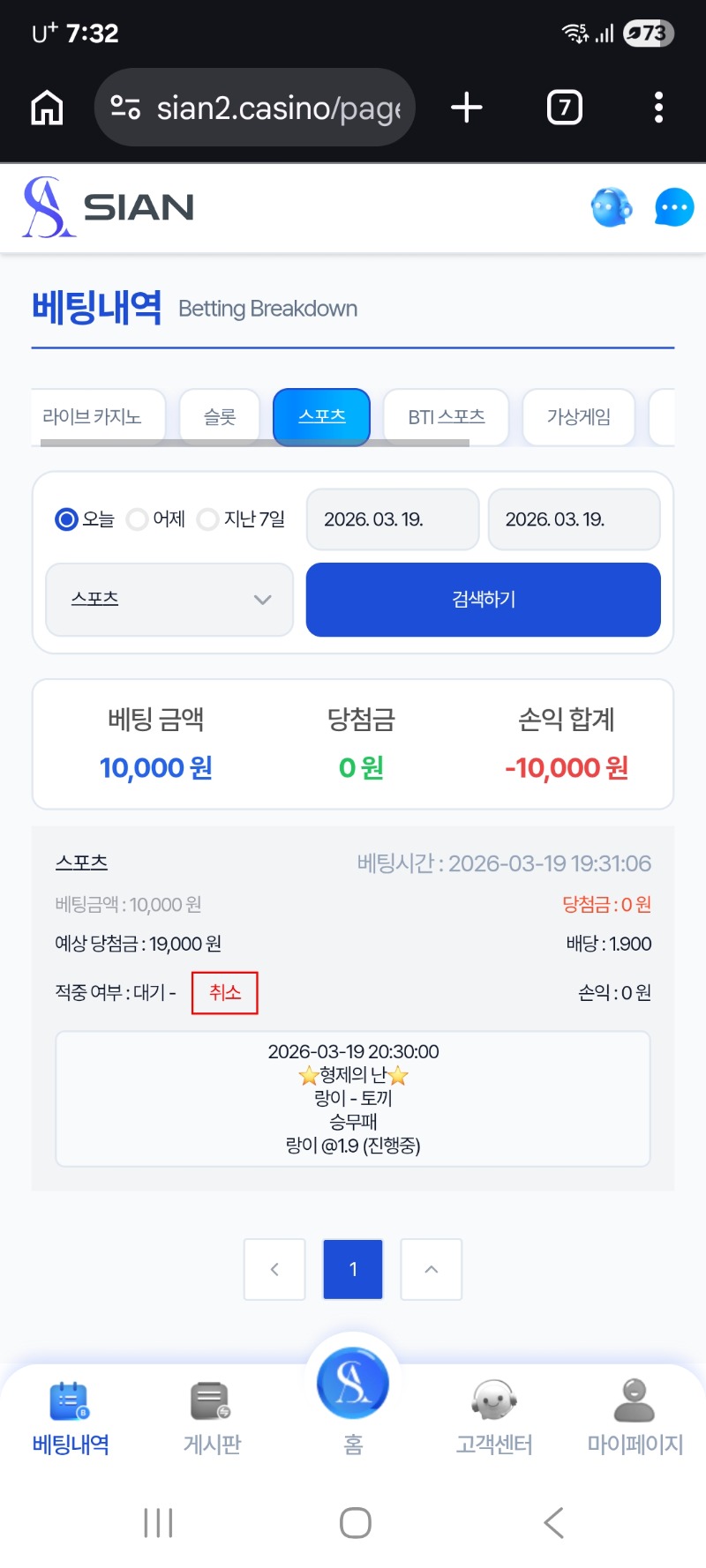Open the blue chat bubble icon
706x1568 pixels.
[674, 208]
